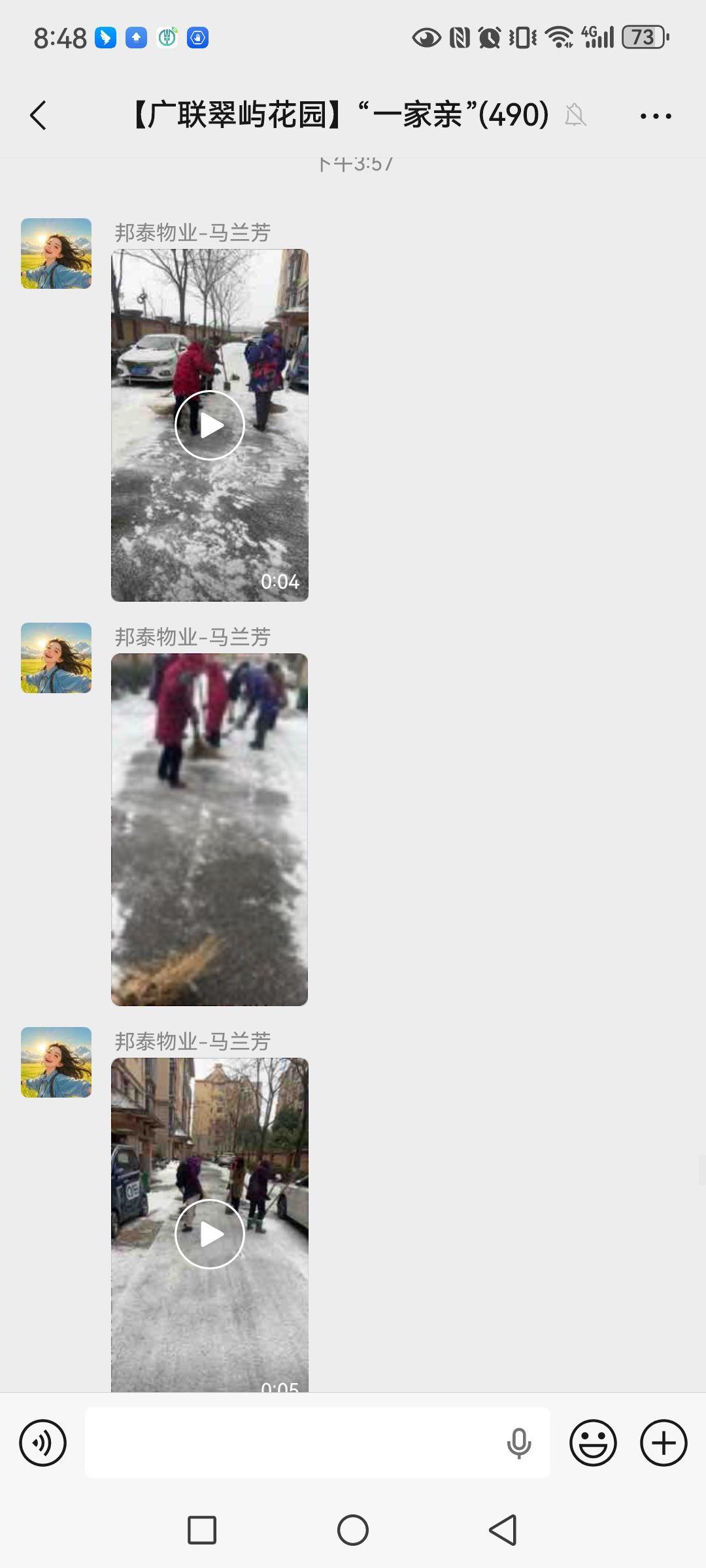Play the 0:04 snow sweeping video

[x=210, y=425]
